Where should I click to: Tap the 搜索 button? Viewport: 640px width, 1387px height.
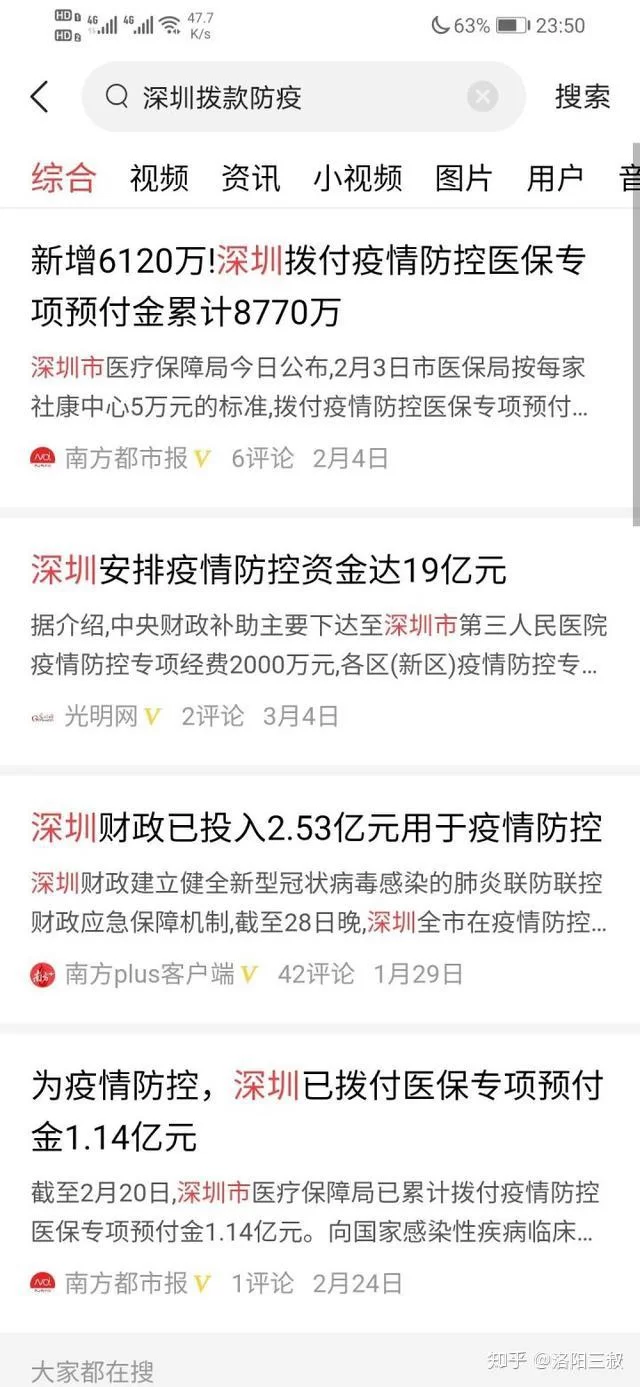[x=582, y=97]
